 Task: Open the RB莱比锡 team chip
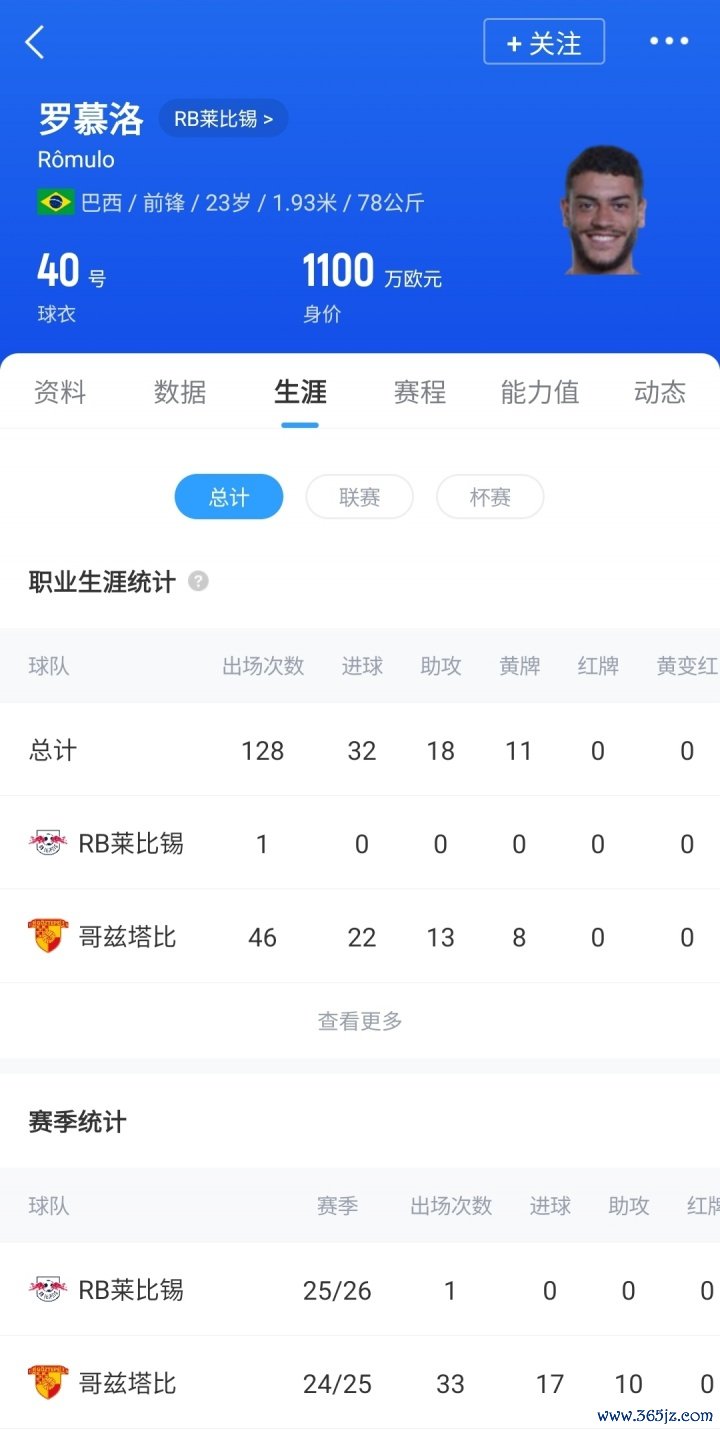click(x=223, y=119)
